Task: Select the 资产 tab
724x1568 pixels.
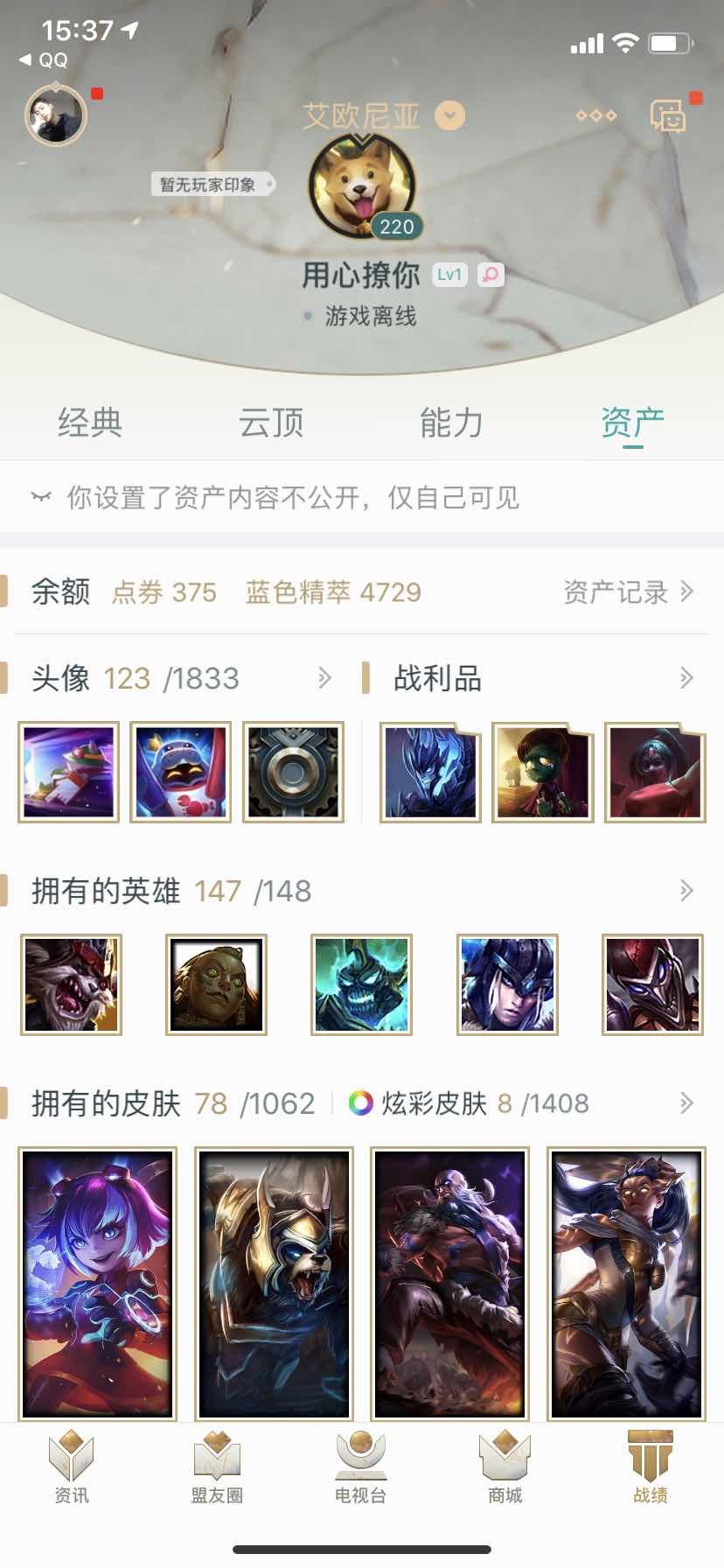Action: click(632, 423)
